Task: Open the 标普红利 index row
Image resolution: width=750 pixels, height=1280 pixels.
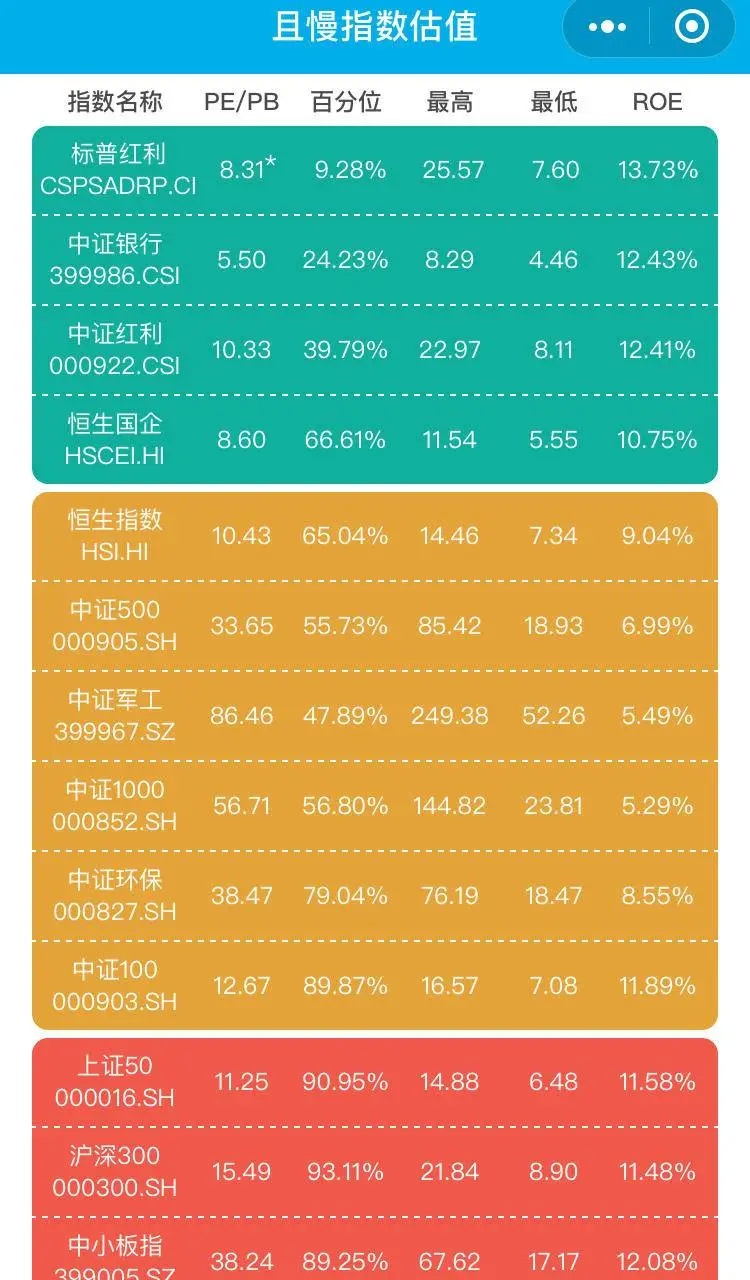Action: pos(375,170)
